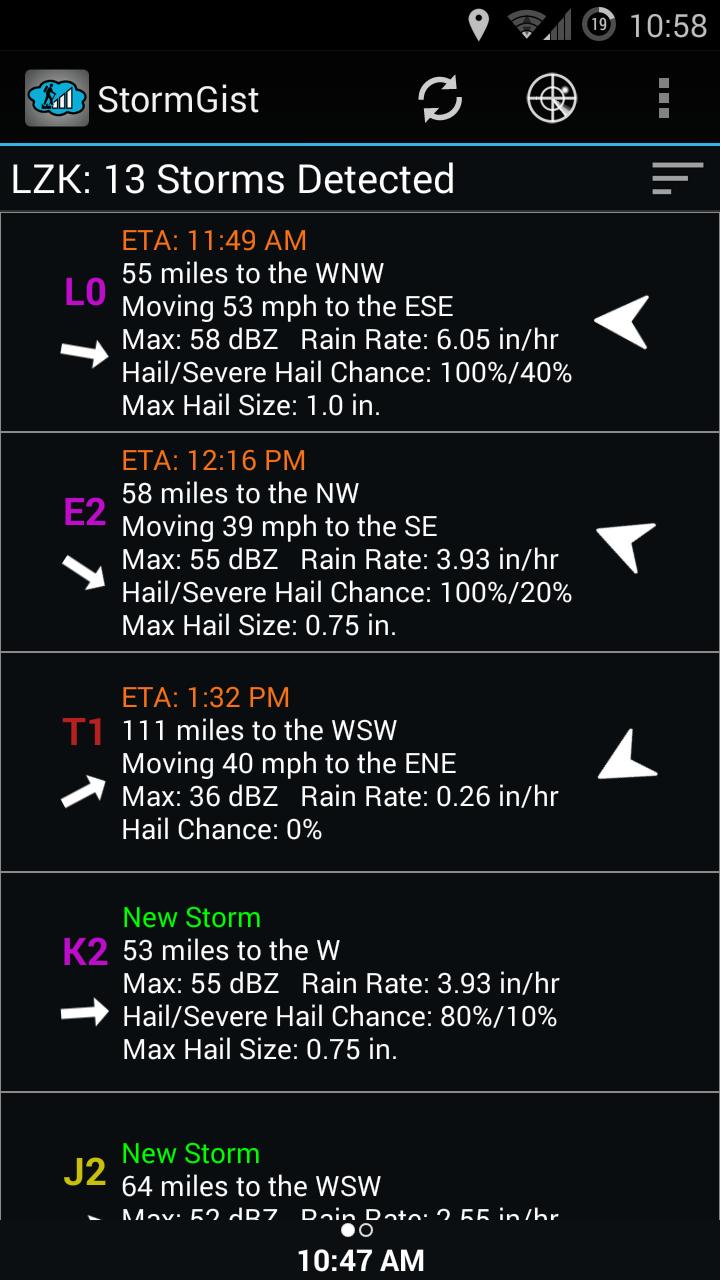Select new storm J2 row
The image size is (720, 1280).
point(360,1170)
